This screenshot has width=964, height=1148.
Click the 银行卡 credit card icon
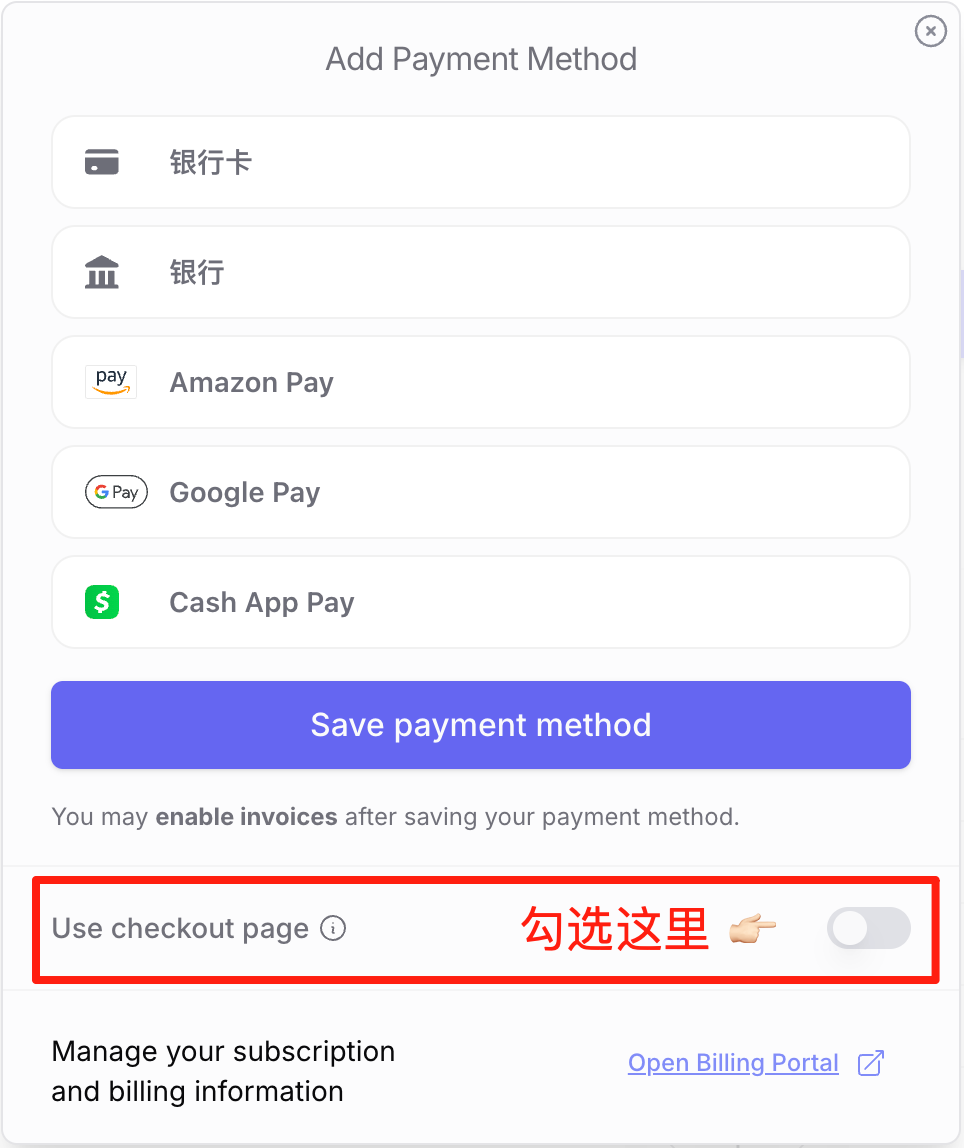pos(101,162)
